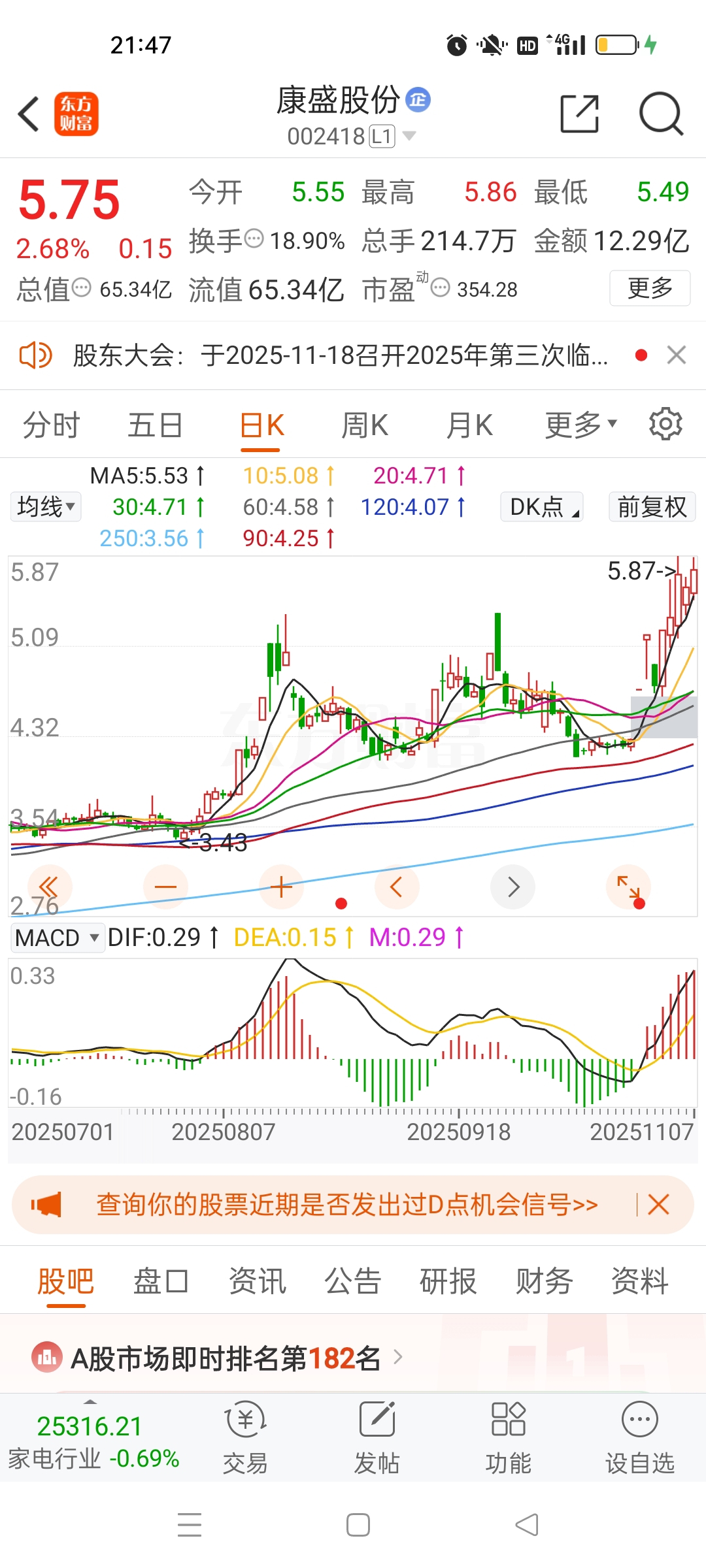The height and width of the screenshot is (1568, 706).
Task: Switch to the 分时 chart tab
Action: (x=51, y=425)
